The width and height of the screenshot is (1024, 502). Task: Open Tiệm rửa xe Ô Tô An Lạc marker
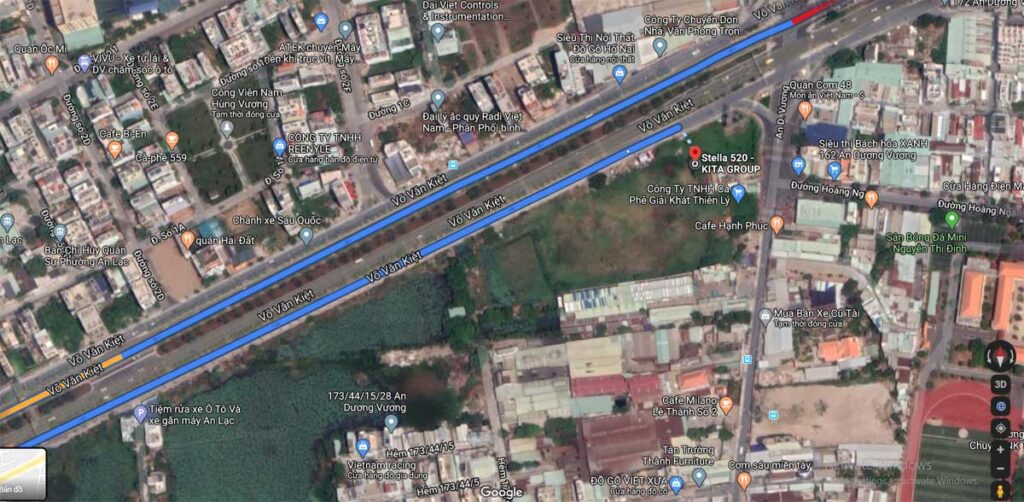(139, 413)
